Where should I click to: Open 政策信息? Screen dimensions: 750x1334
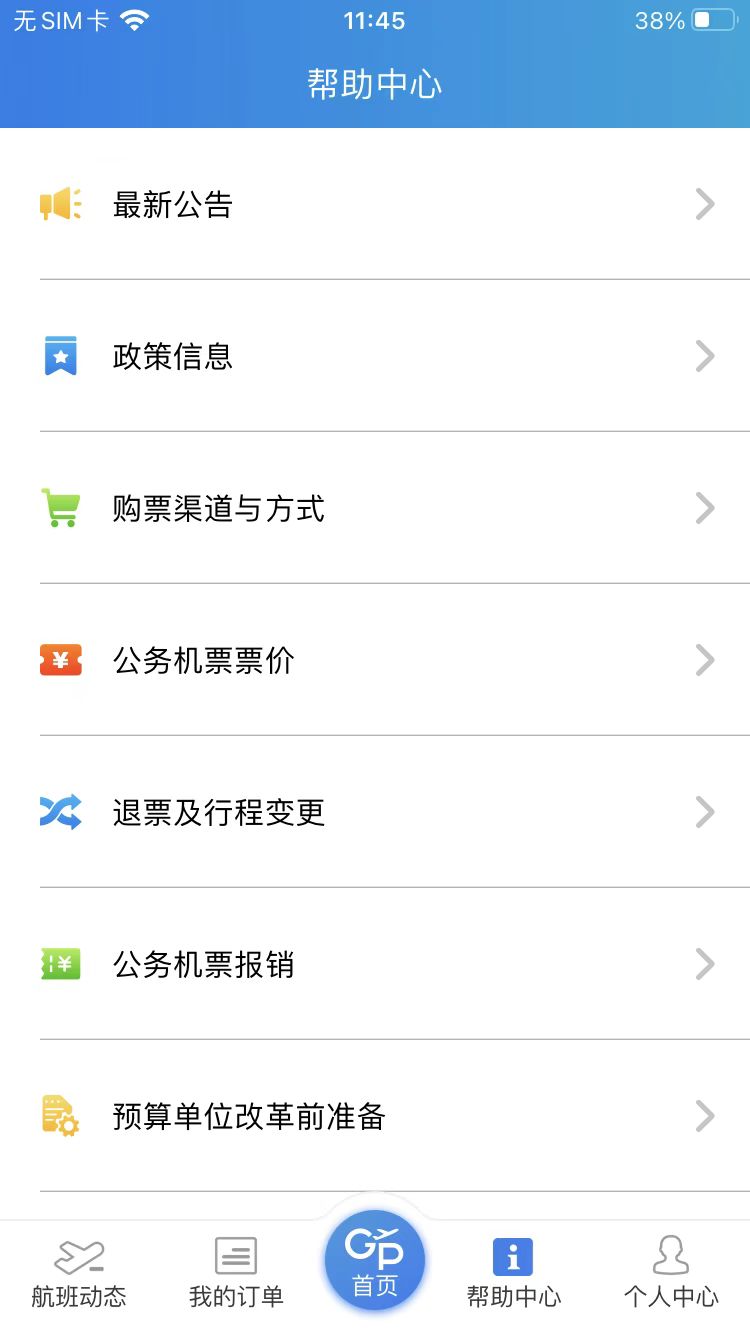click(x=375, y=356)
